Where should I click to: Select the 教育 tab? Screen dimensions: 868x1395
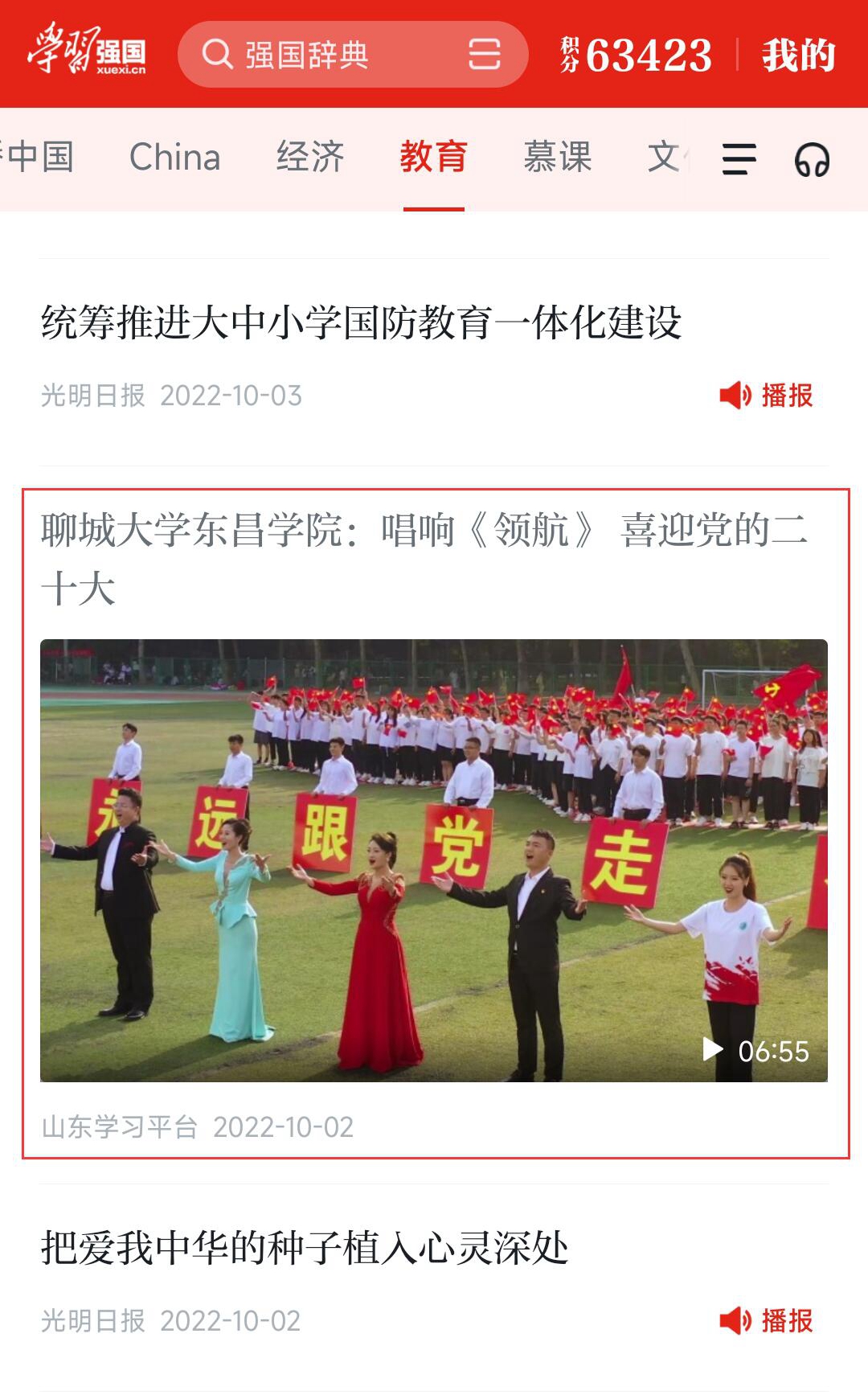tap(433, 157)
